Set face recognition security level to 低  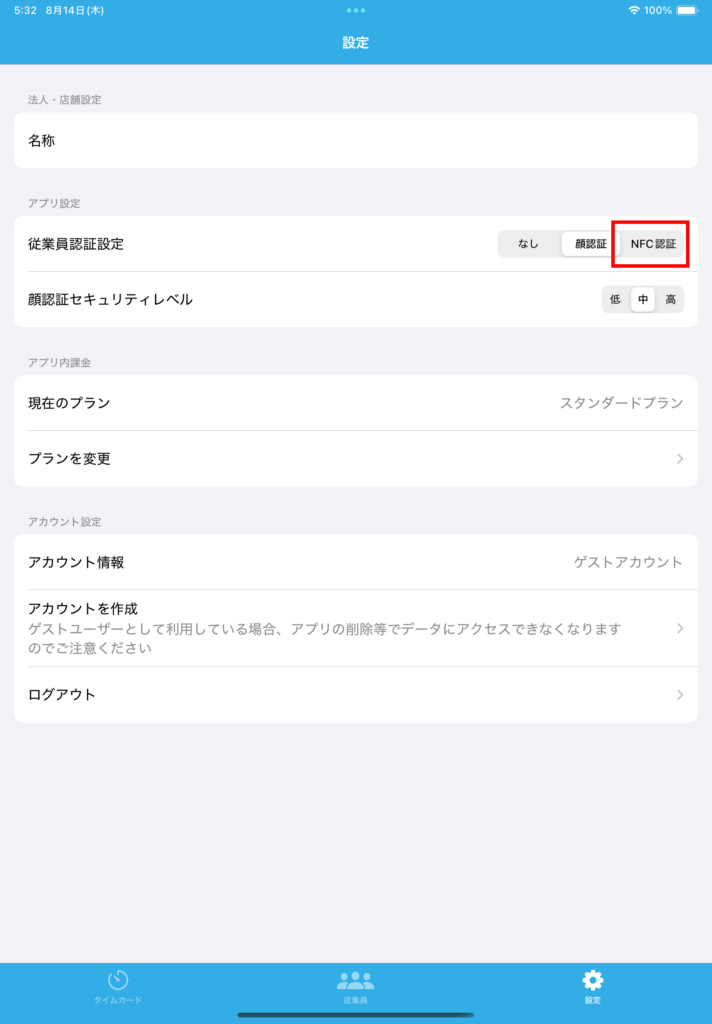point(615,299)
